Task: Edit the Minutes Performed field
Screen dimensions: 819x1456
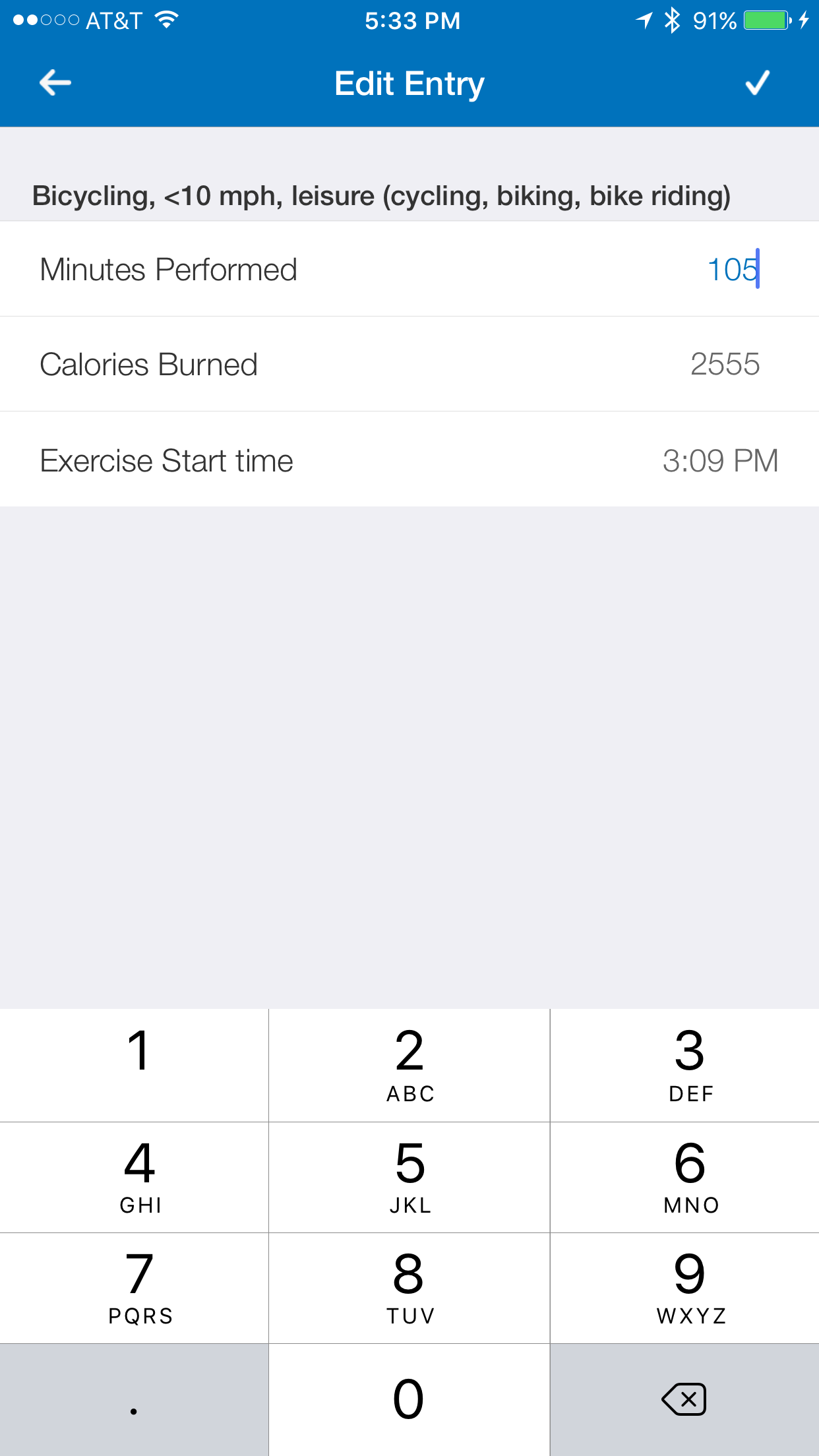Action: tap(409, 269)
